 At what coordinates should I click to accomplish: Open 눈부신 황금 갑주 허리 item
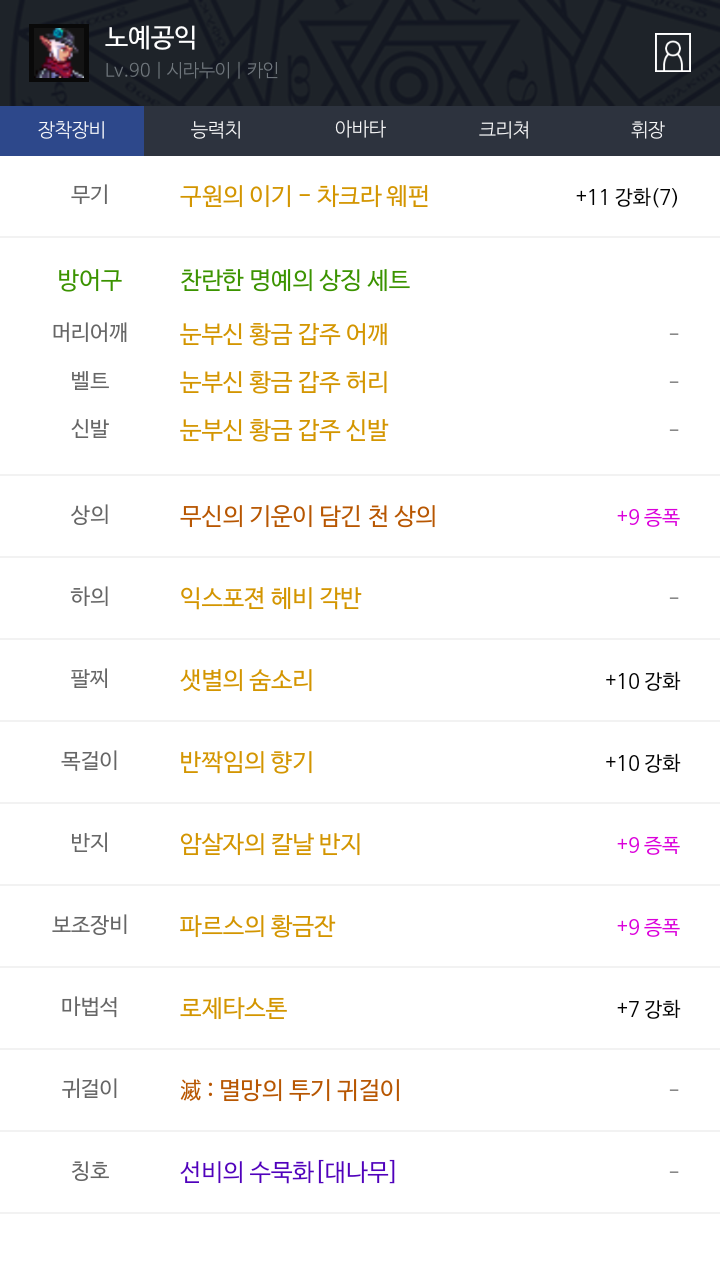[x=284, y=382]
